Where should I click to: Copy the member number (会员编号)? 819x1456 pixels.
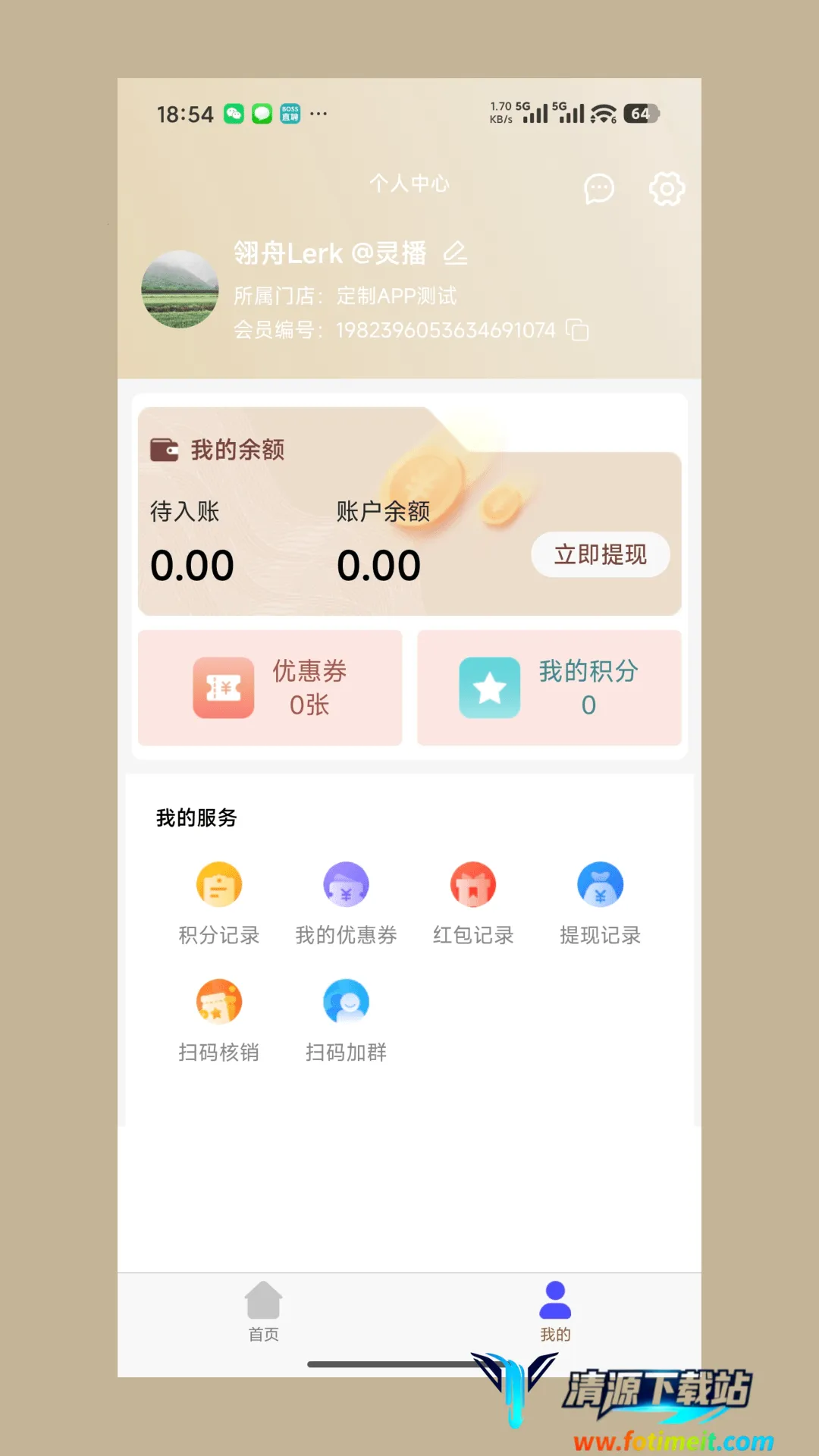coord(578,330)
